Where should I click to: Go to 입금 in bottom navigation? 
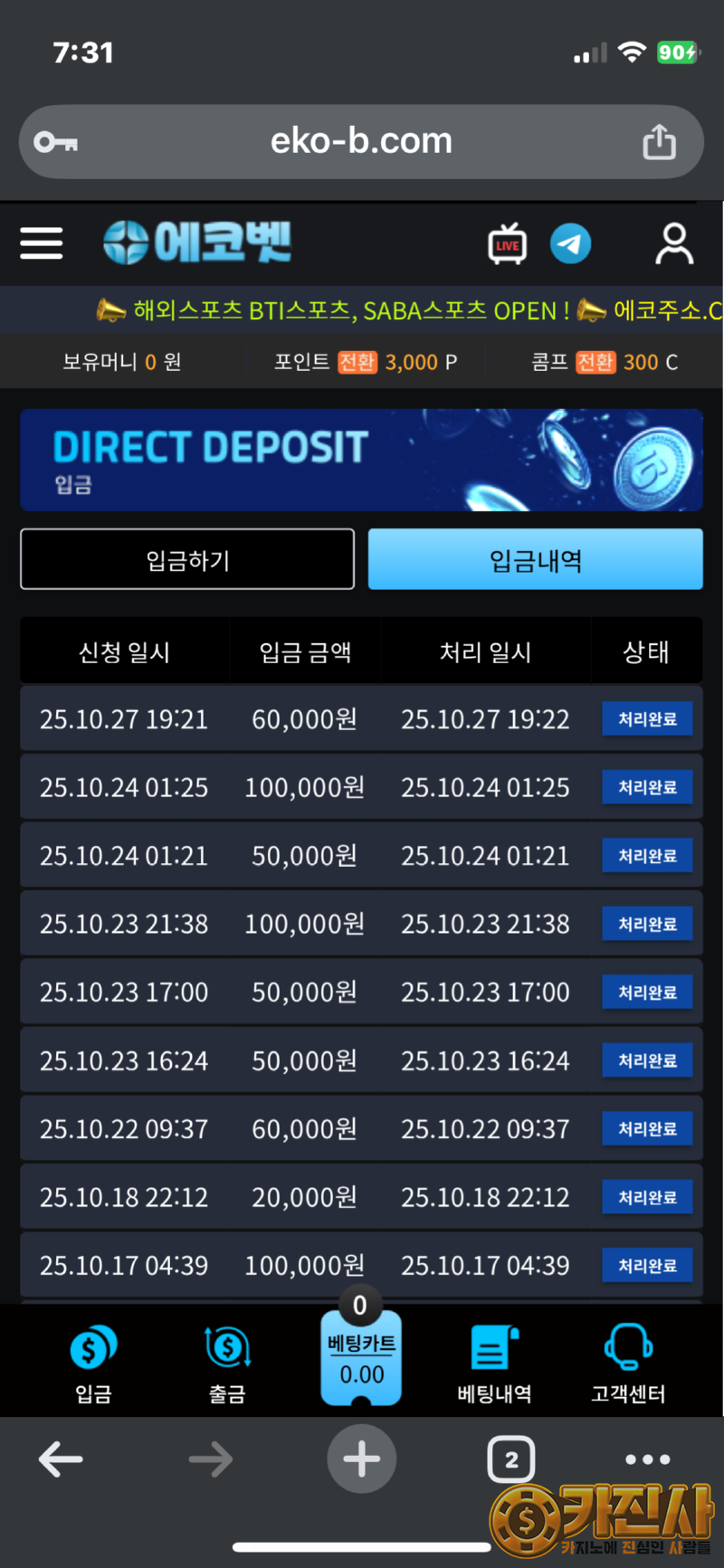(x=93, y=1364)
